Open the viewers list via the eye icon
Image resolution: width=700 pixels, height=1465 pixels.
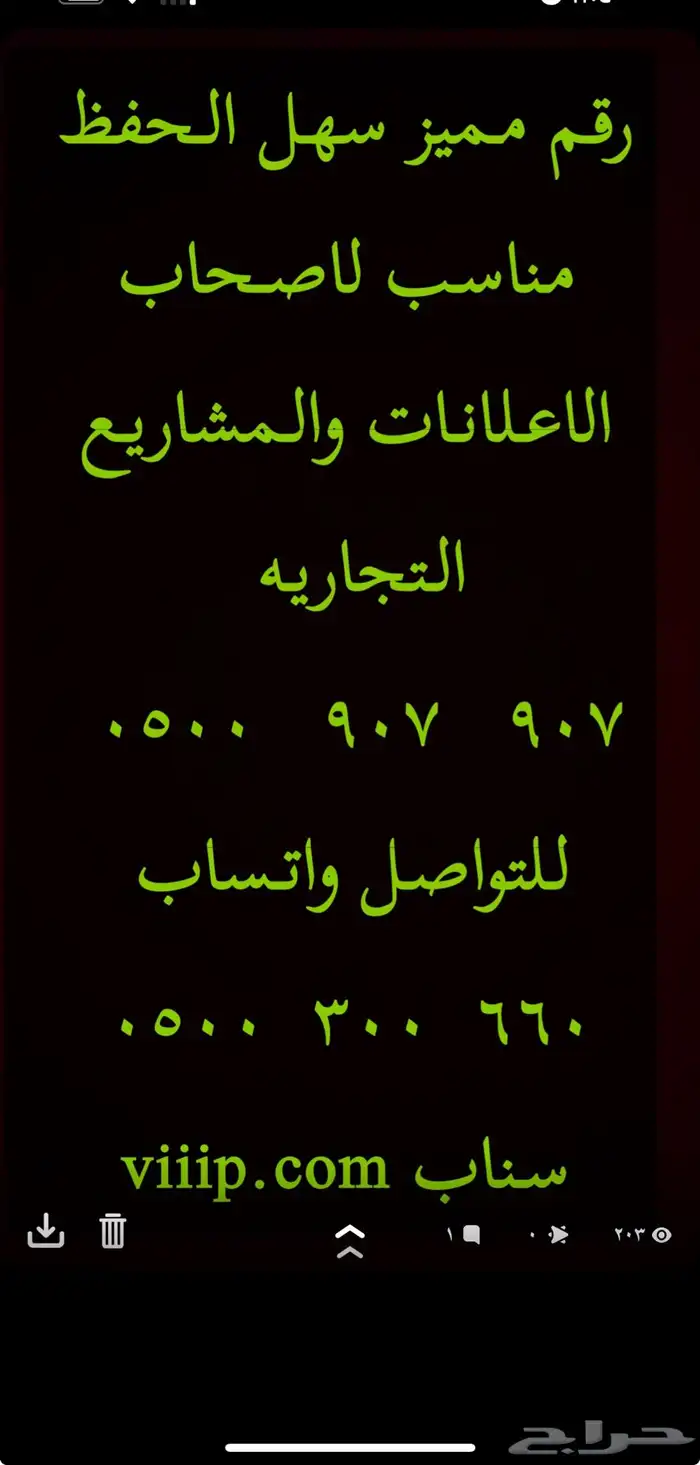point(660,1234)
